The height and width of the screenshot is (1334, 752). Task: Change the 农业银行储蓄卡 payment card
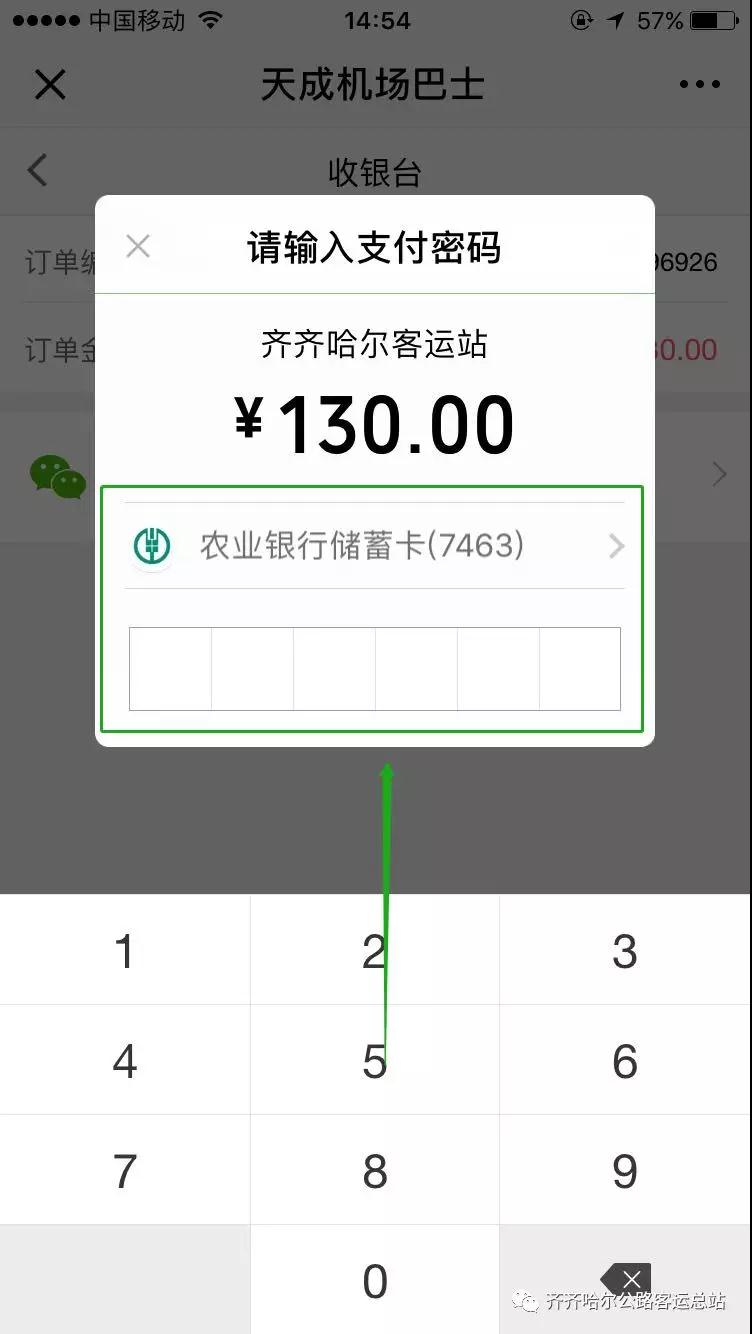(x=375, y=546)
